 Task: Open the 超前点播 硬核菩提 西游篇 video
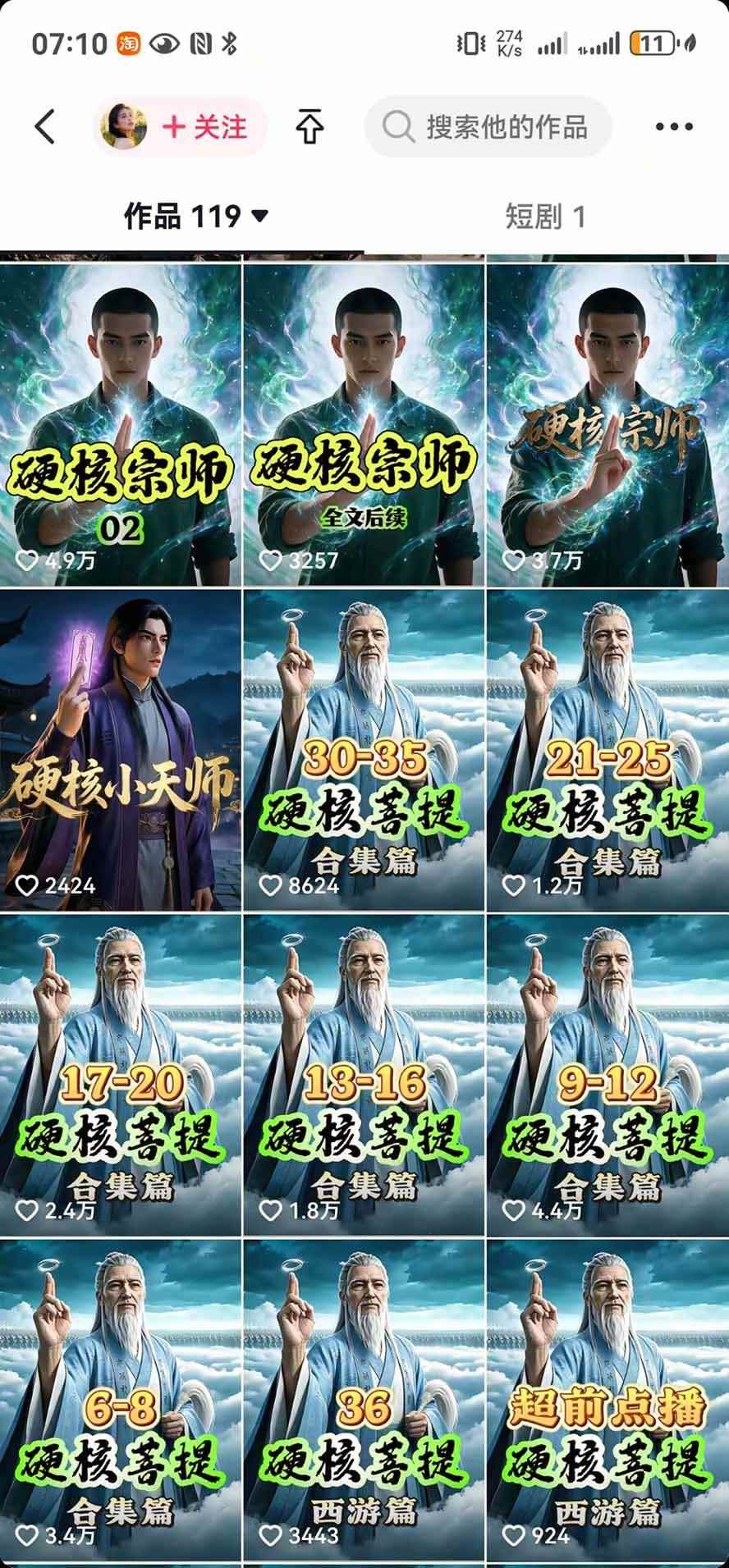point(607,1400)
